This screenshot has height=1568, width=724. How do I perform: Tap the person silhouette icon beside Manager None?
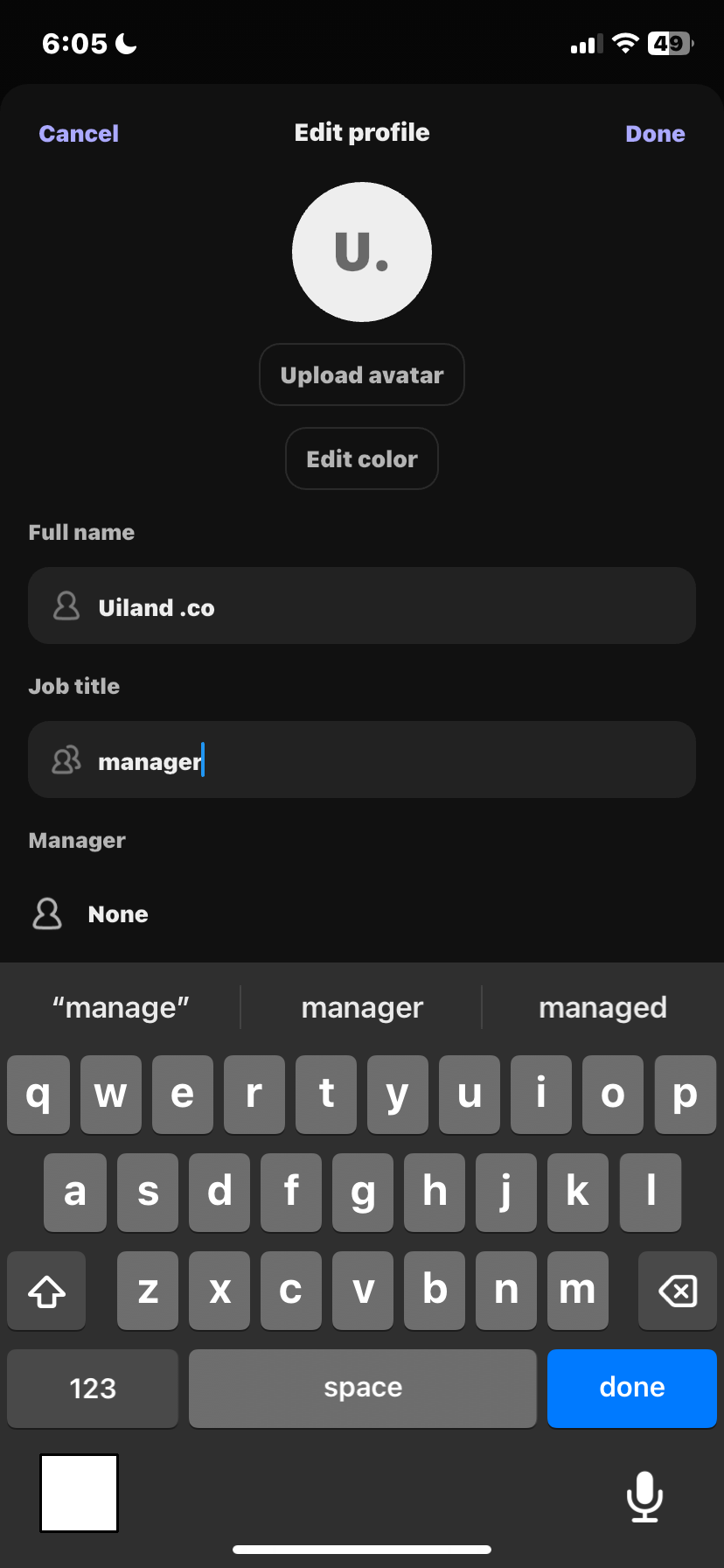coord(45,913)
